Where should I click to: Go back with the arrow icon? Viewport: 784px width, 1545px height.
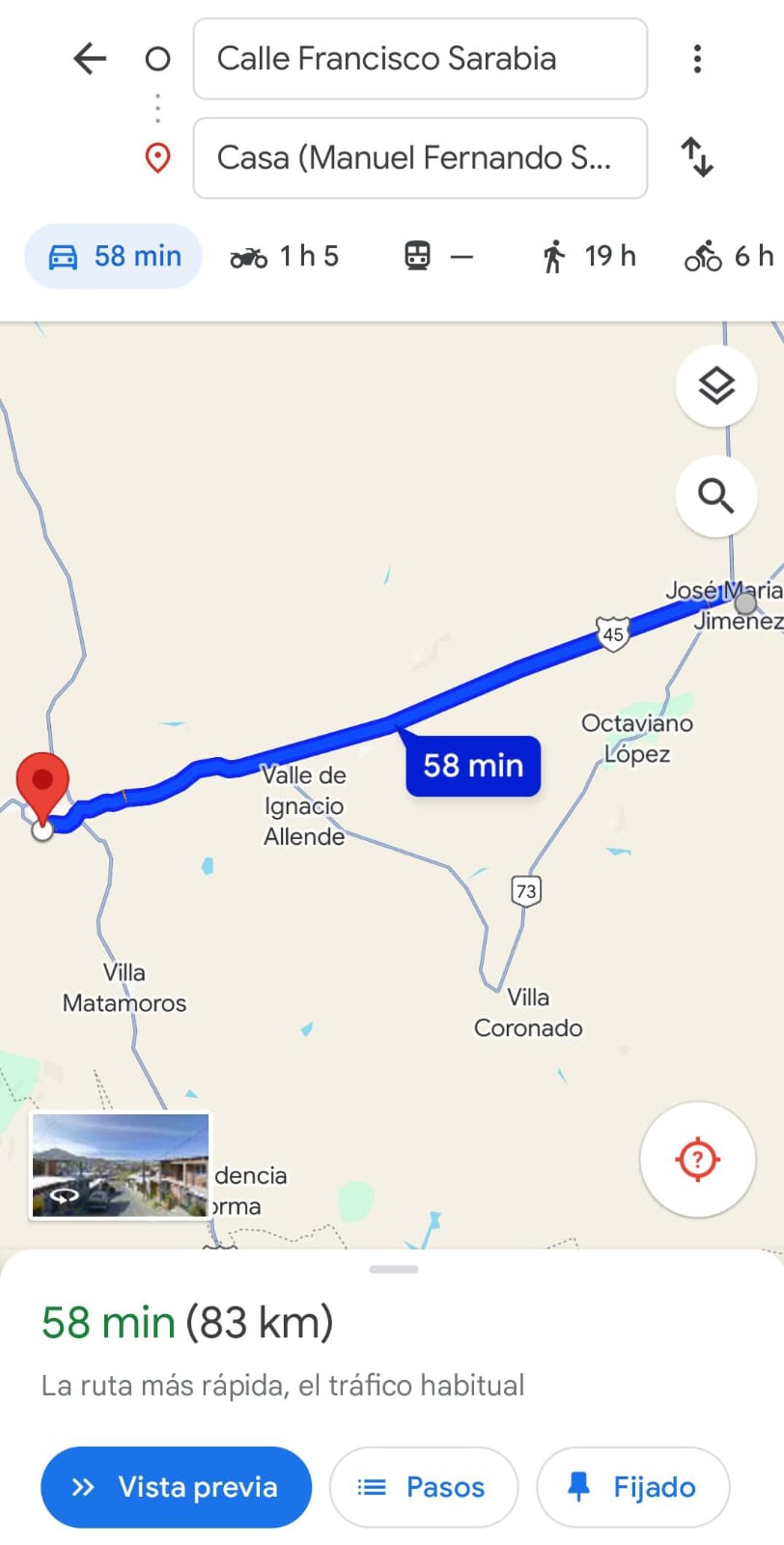[x=90, y=59]
